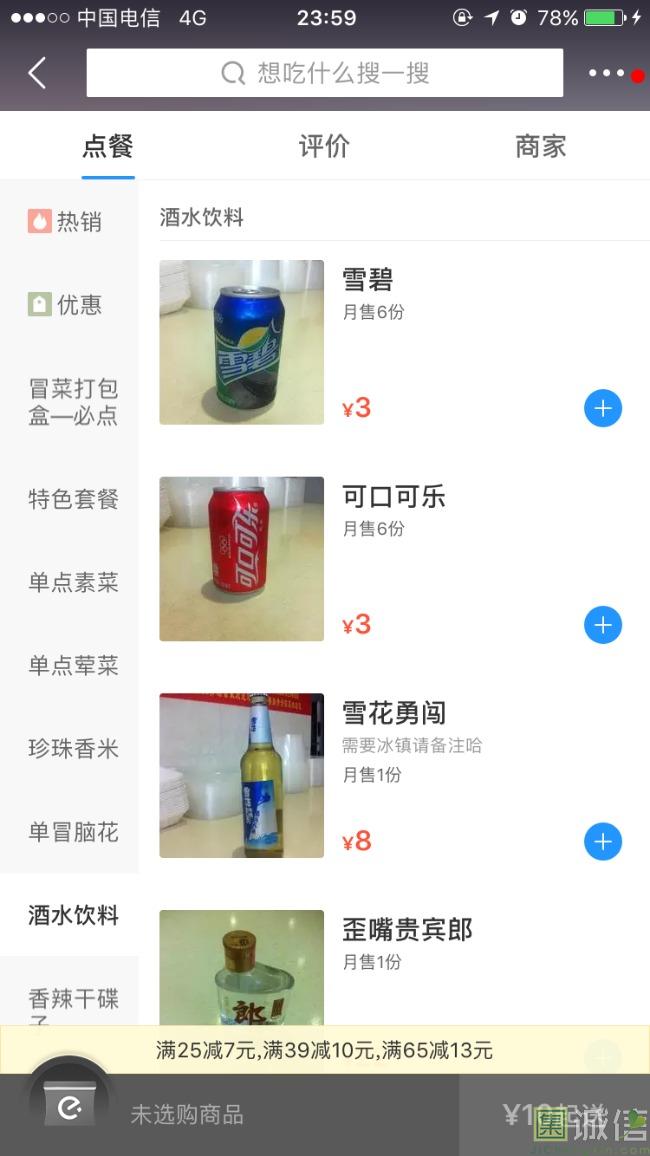Select the 热销 category
This screenshot has height=1156, width=650.
(x=66, y=221)
